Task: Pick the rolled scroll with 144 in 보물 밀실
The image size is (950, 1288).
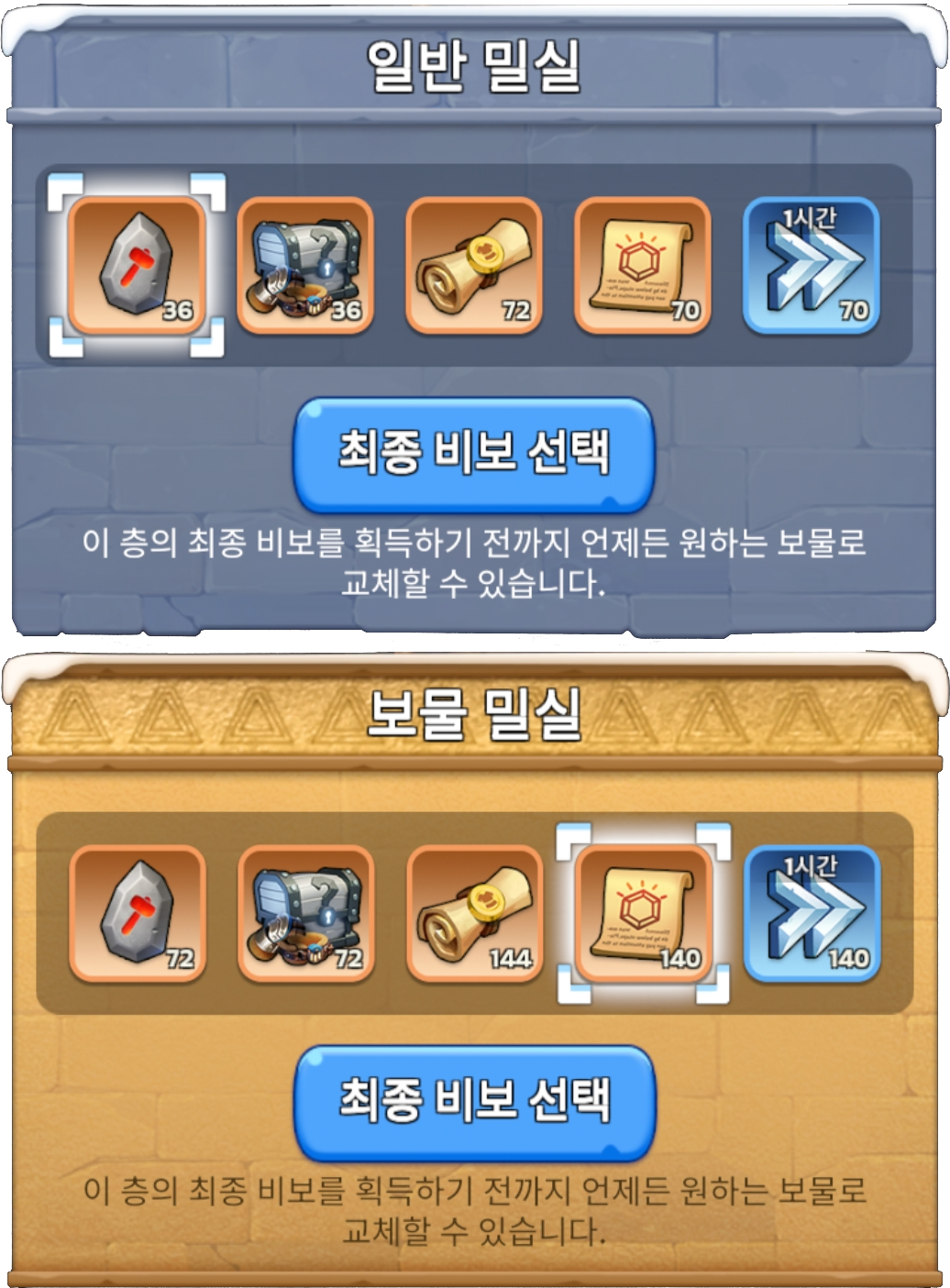Action: click(x=474, y=913)
